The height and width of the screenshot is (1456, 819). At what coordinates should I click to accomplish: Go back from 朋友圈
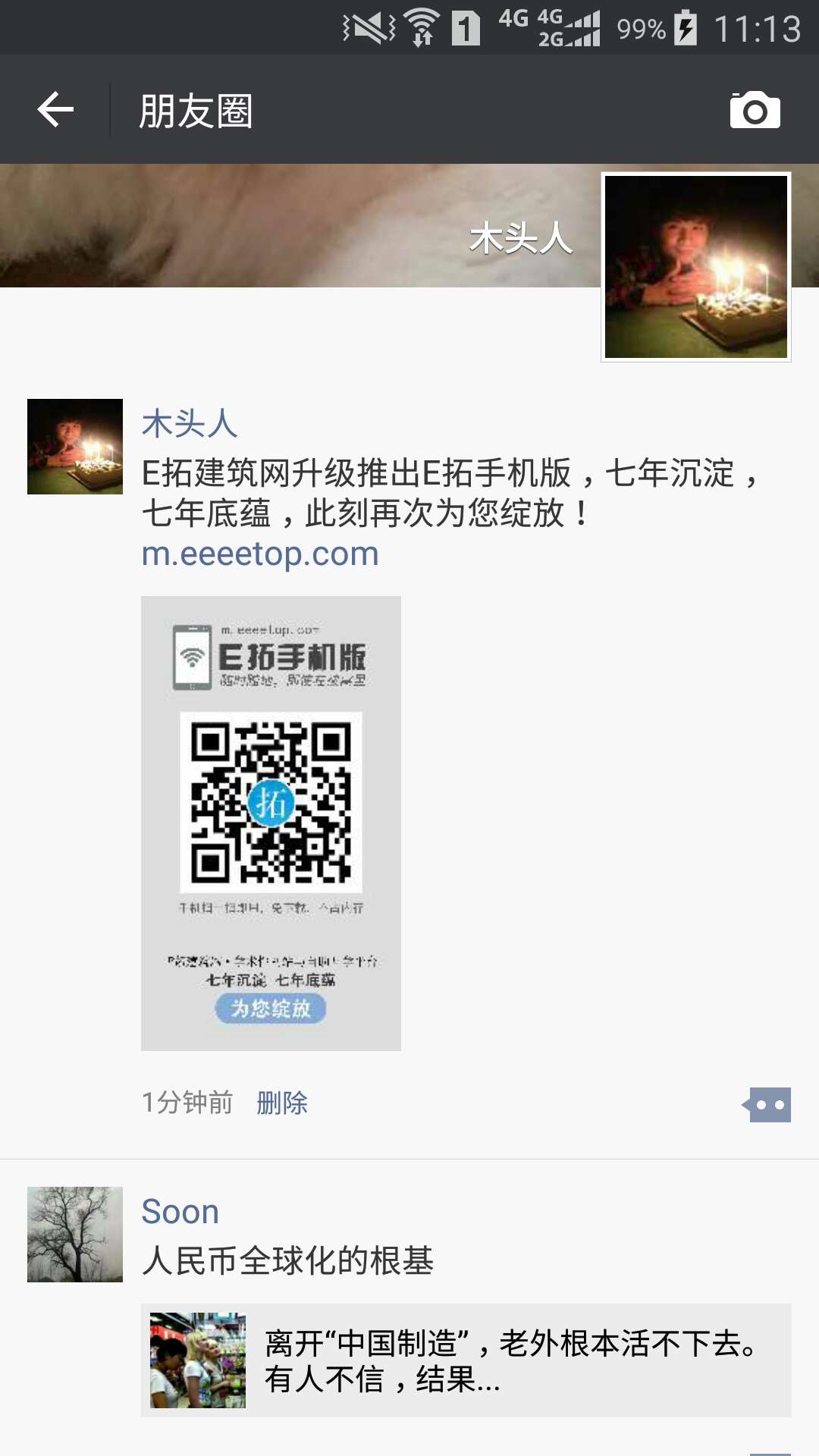click(x=55, y=110)
